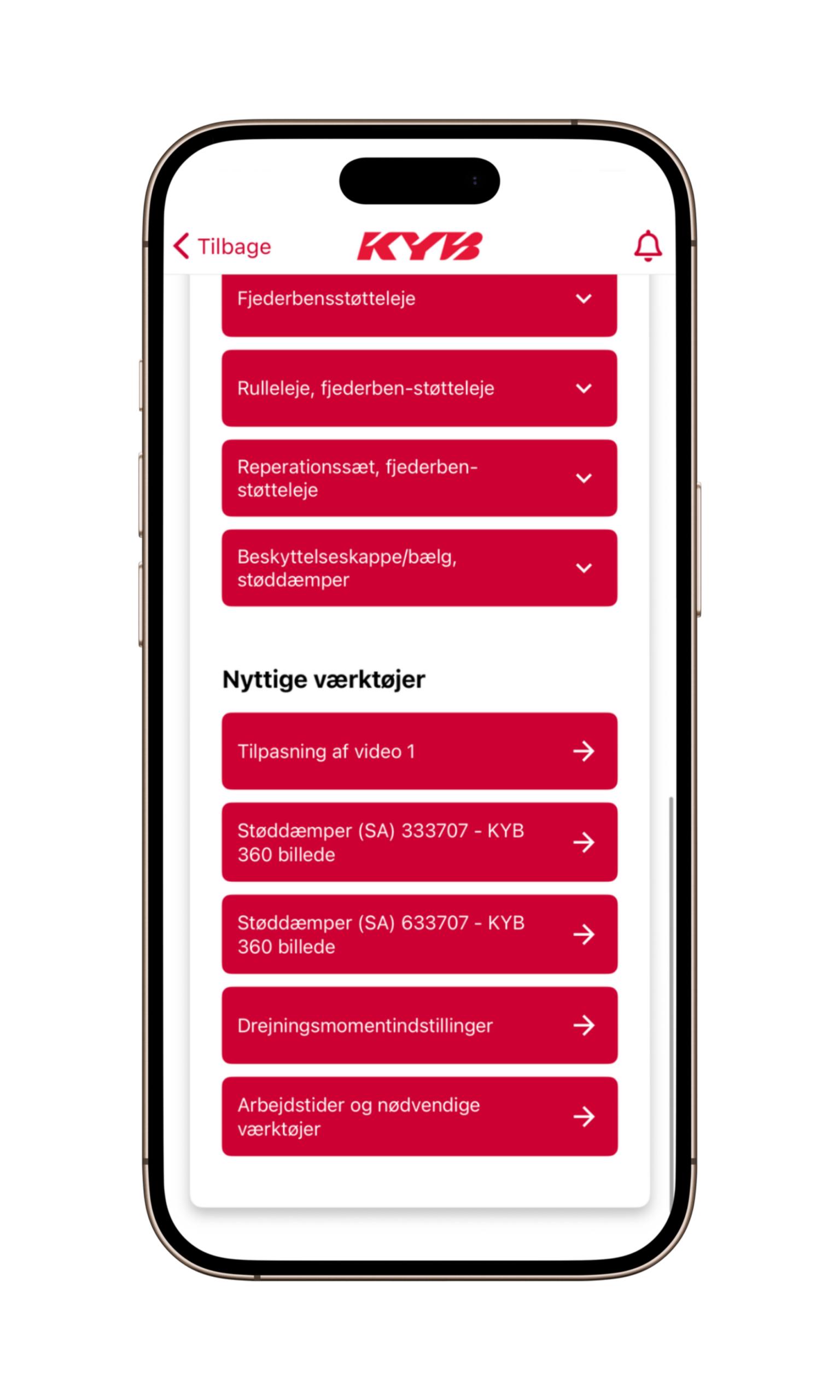
Task: Open Støddæmper (SA) 333707 360 billede
Action: [419, 842]
